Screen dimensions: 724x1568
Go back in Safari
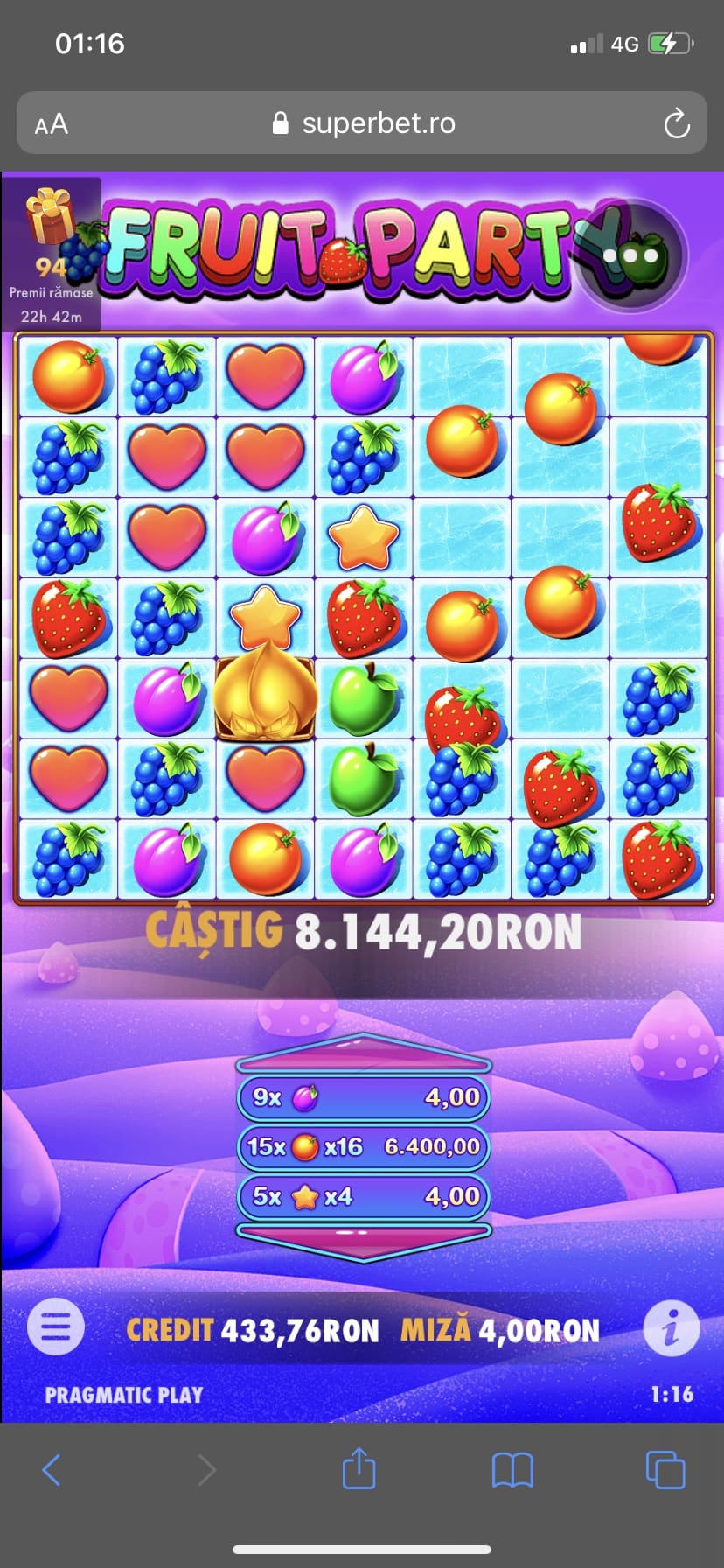point(52,1469)
